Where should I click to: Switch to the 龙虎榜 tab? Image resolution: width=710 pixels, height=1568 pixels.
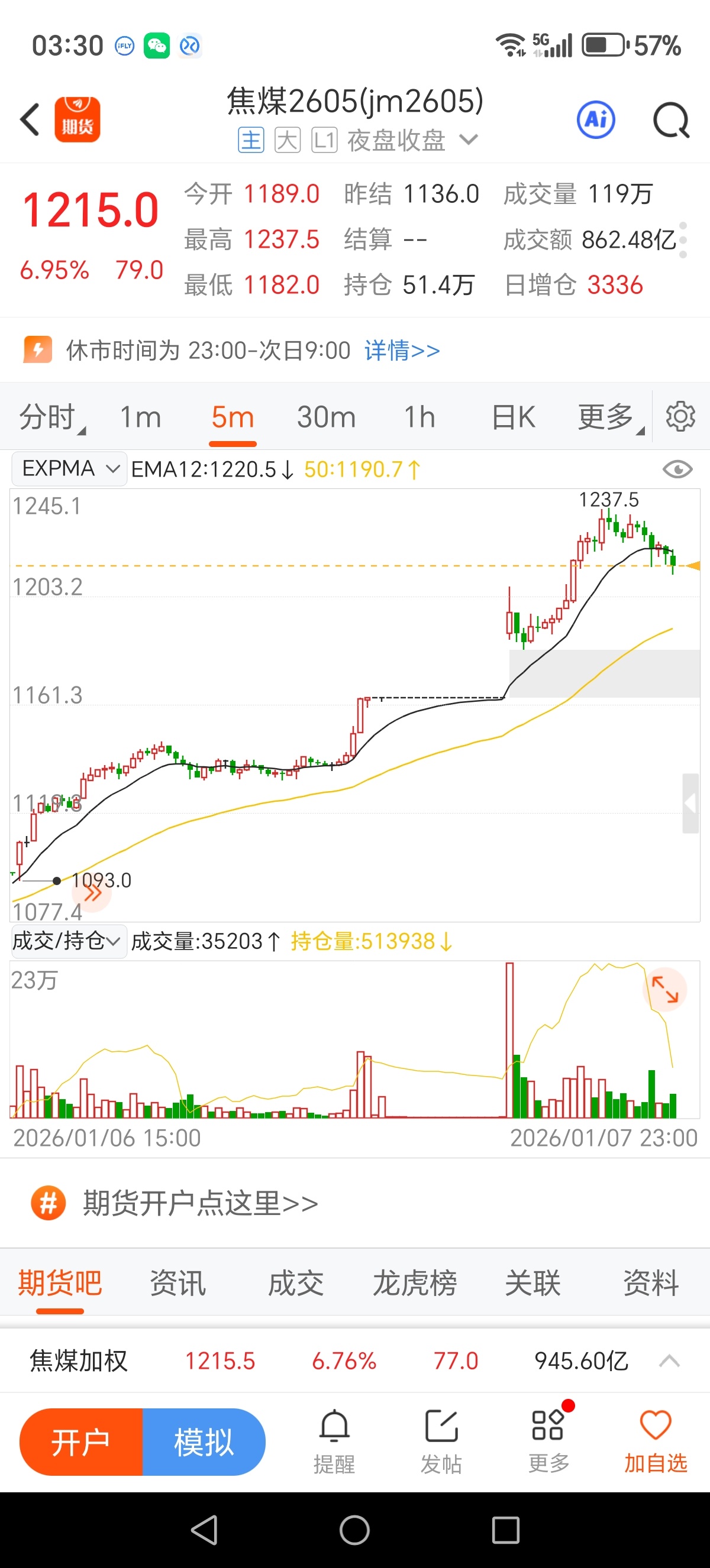coord(414,1283)
